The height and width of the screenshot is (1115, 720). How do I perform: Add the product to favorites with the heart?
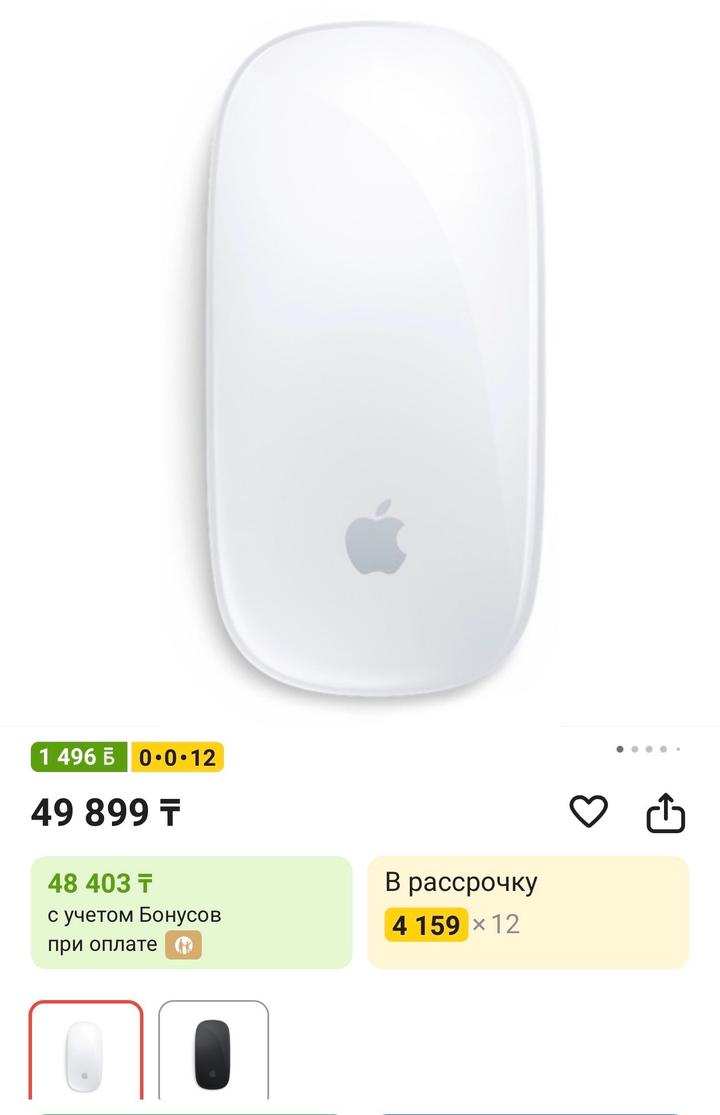click(x=588, y=811)
